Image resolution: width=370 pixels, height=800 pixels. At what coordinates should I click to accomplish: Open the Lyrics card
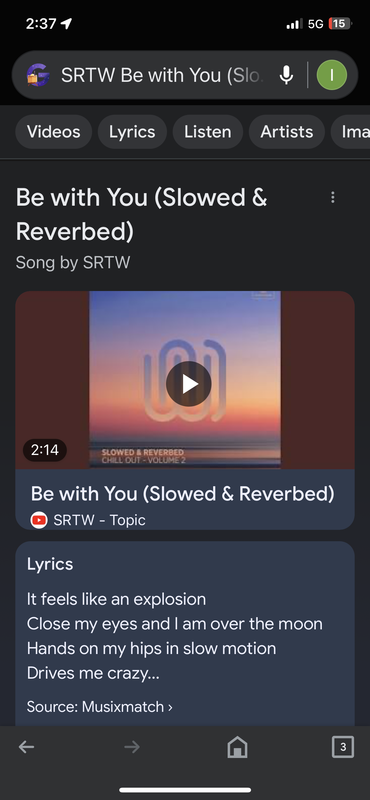click(185, 634)
